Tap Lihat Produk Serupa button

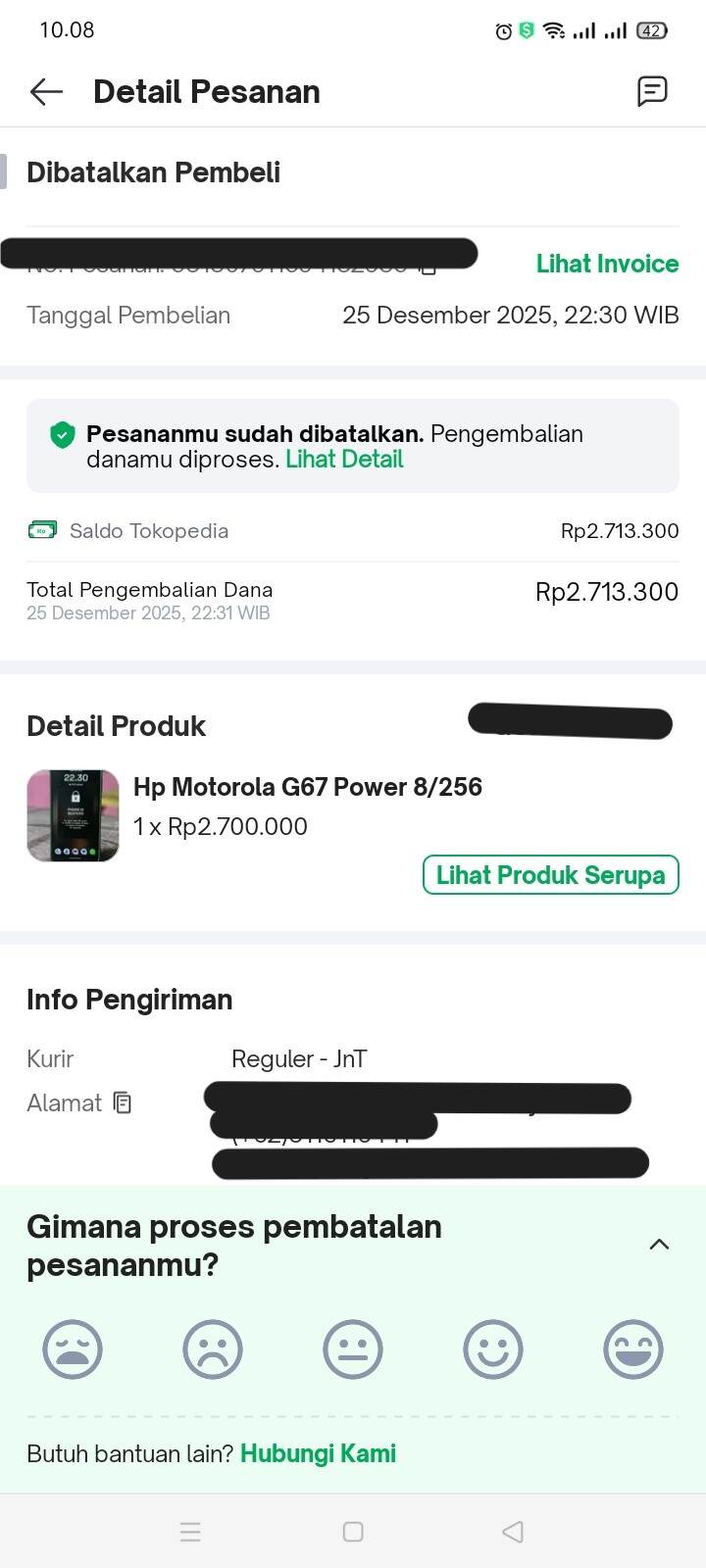550,875
